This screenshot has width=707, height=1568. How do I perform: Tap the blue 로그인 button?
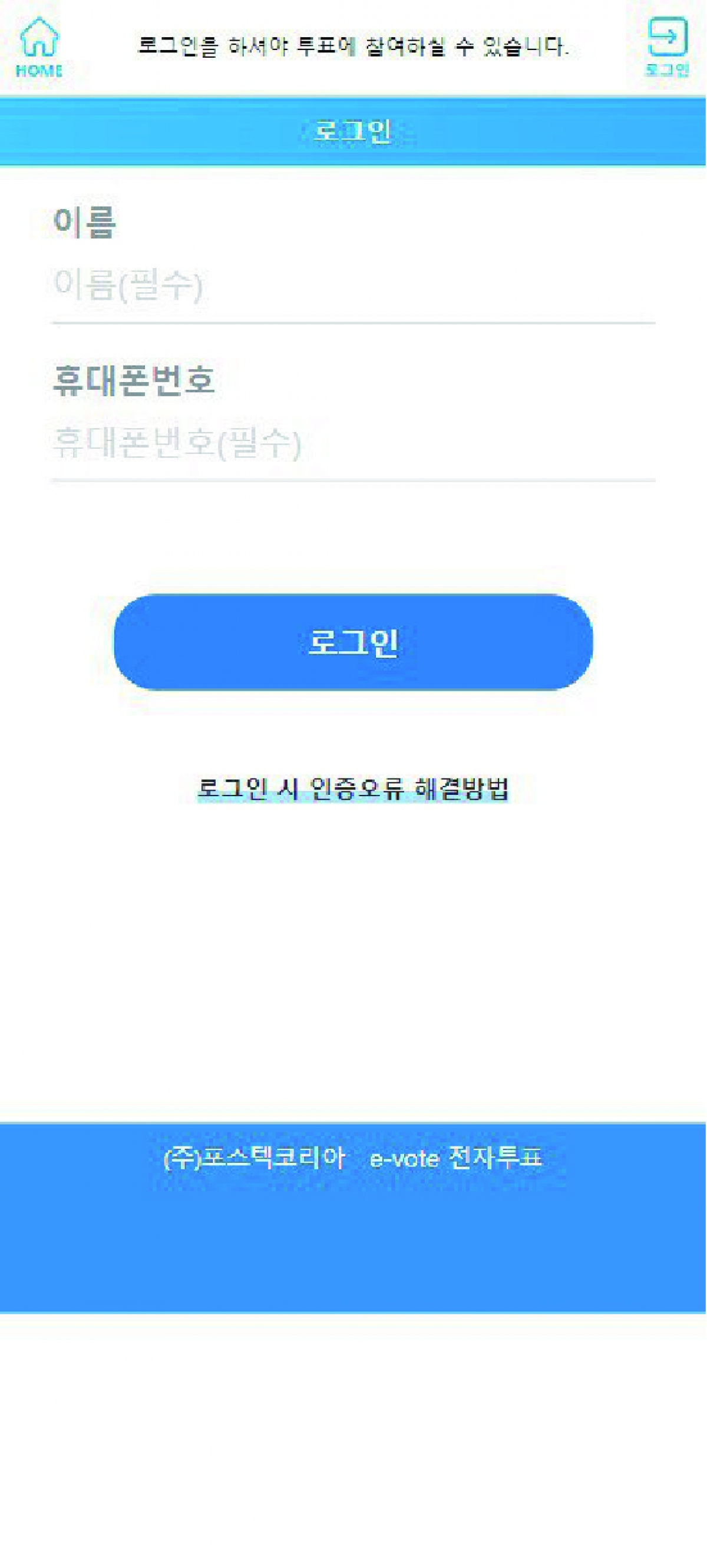coord(353,642)
